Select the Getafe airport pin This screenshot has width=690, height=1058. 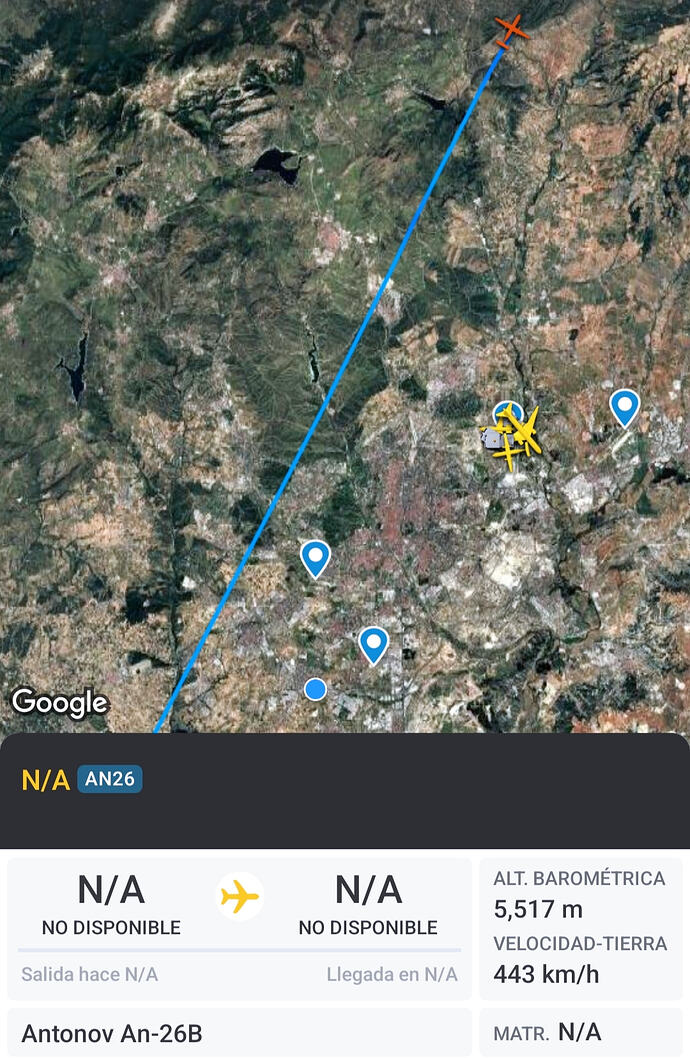373,644
